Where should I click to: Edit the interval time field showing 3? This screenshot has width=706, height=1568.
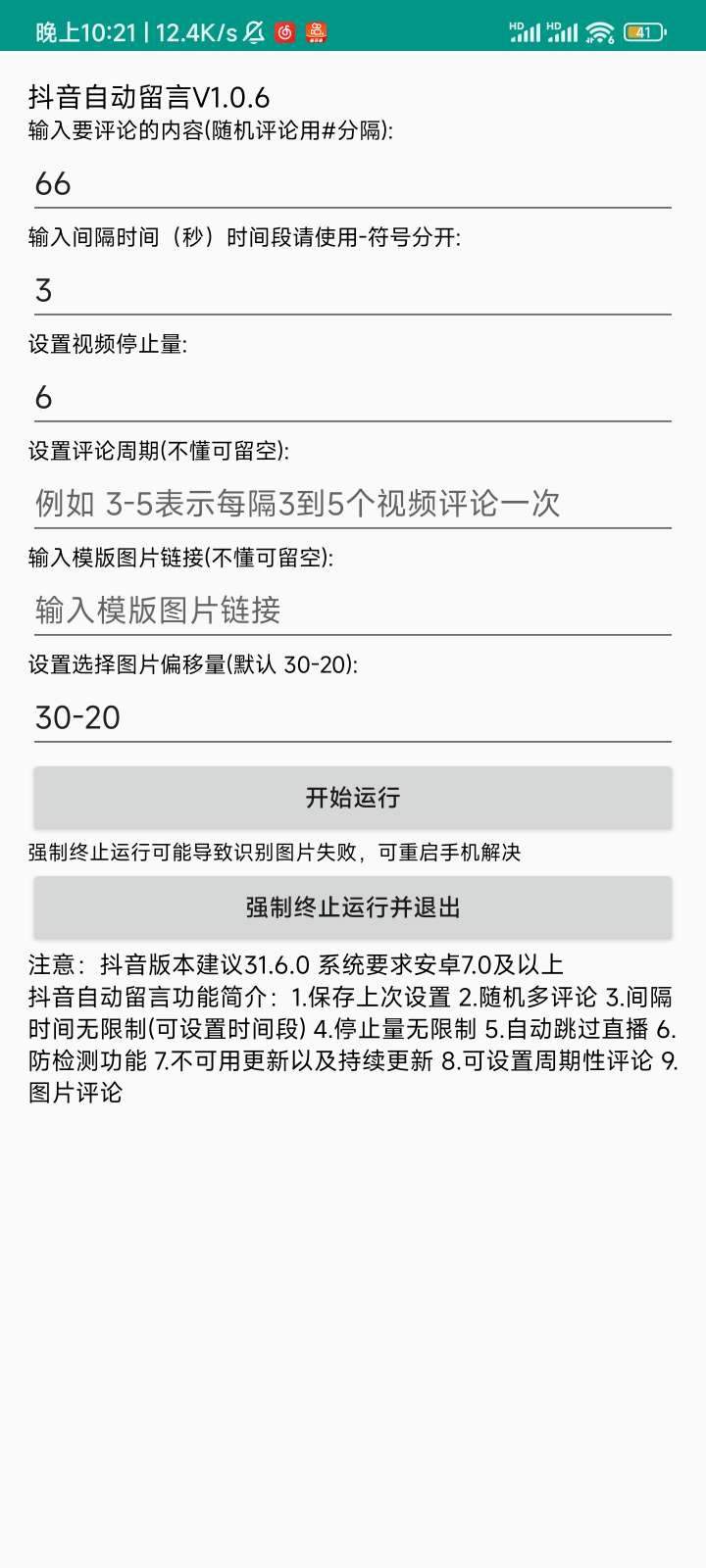(352, 290)
